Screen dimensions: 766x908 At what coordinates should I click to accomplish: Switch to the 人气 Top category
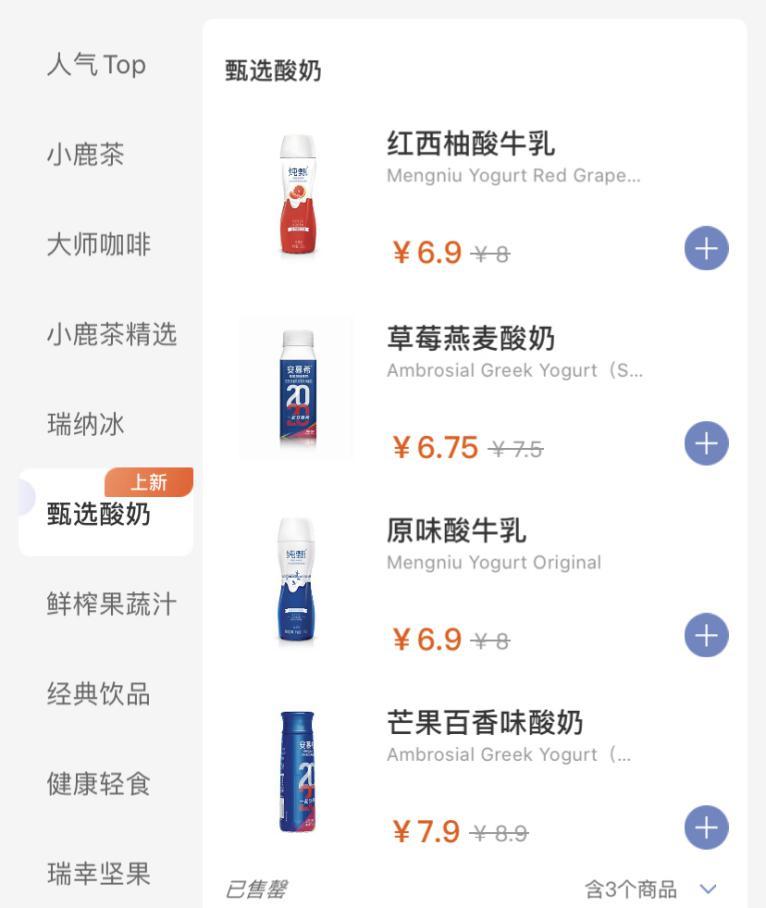(96, 65)
